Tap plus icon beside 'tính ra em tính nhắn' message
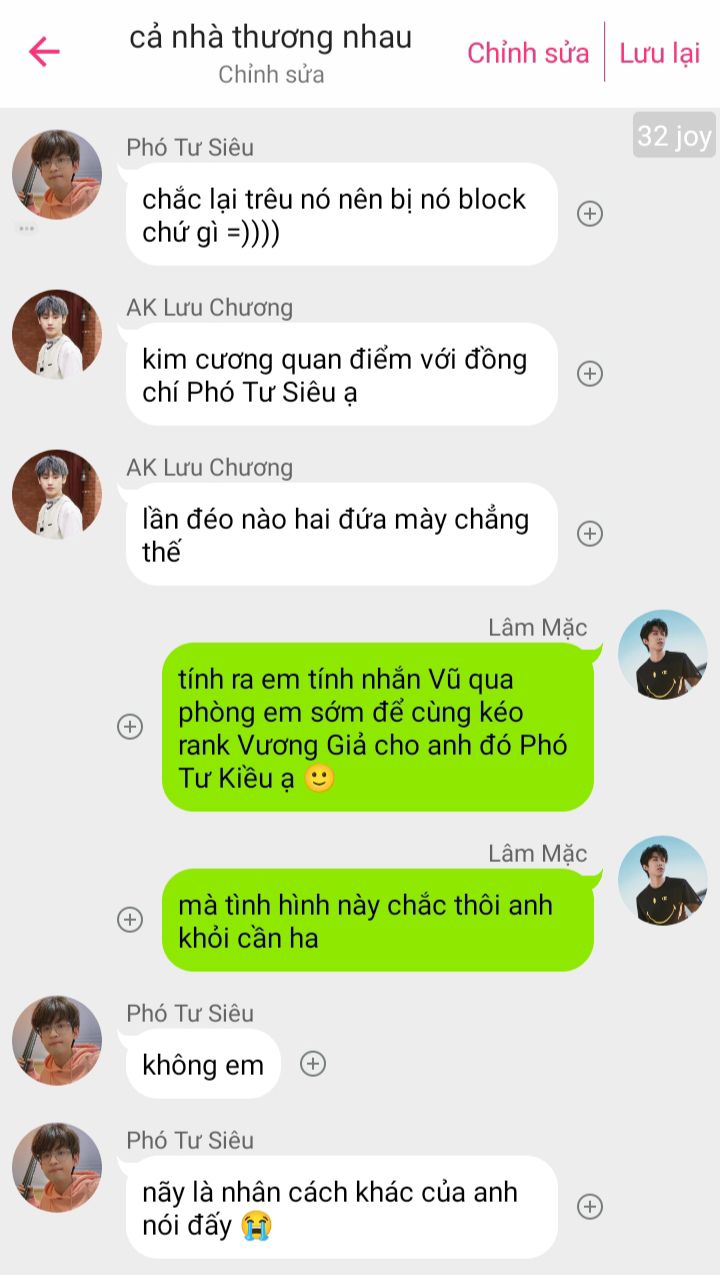Viewport: 720px width, 1275px height. tap(130, 727)
